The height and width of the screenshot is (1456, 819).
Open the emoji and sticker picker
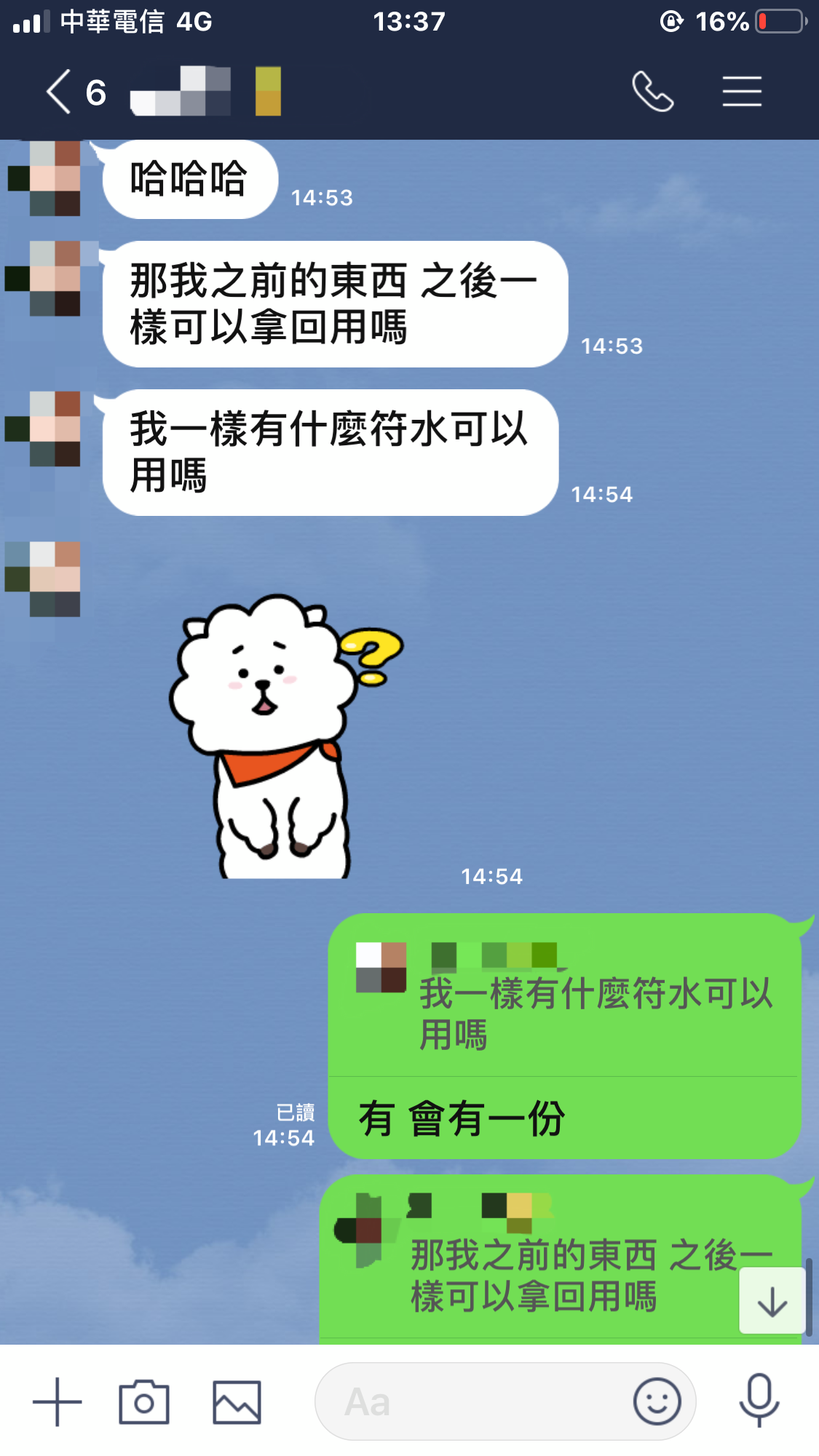(657, 1401)
